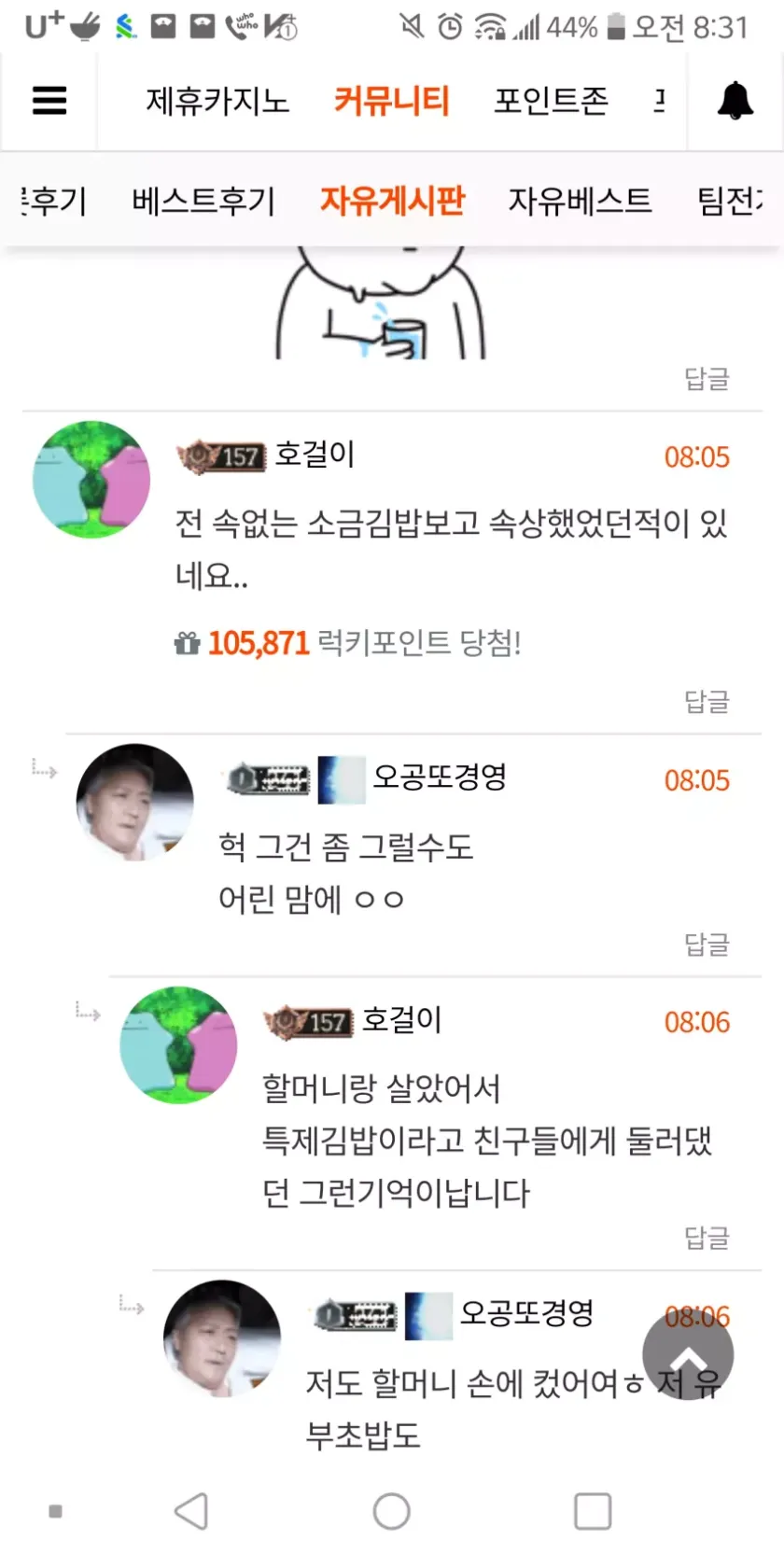The height and width of the screenshot is (1568, 784).
Task: Jump to top with the arrow button
Action: coord(688,1355)
